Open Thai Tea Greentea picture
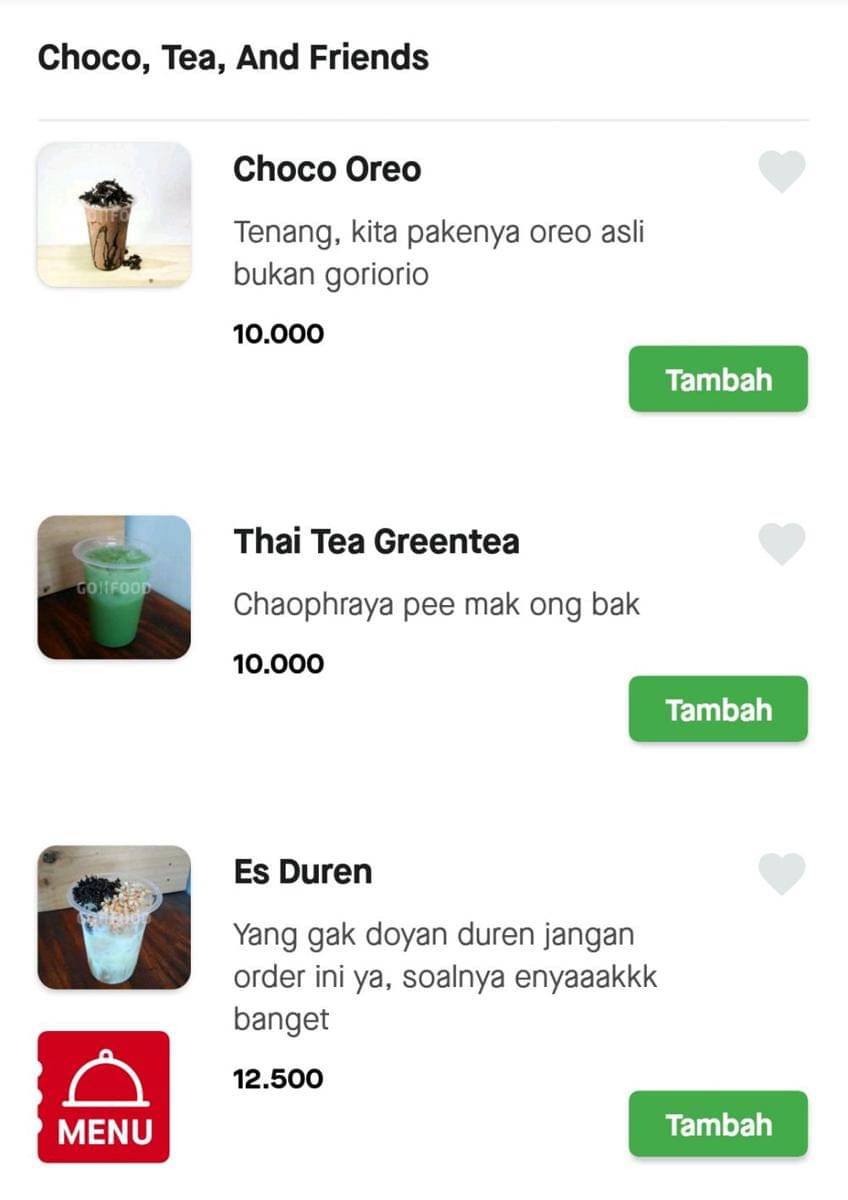 click(x=114, y=587)
